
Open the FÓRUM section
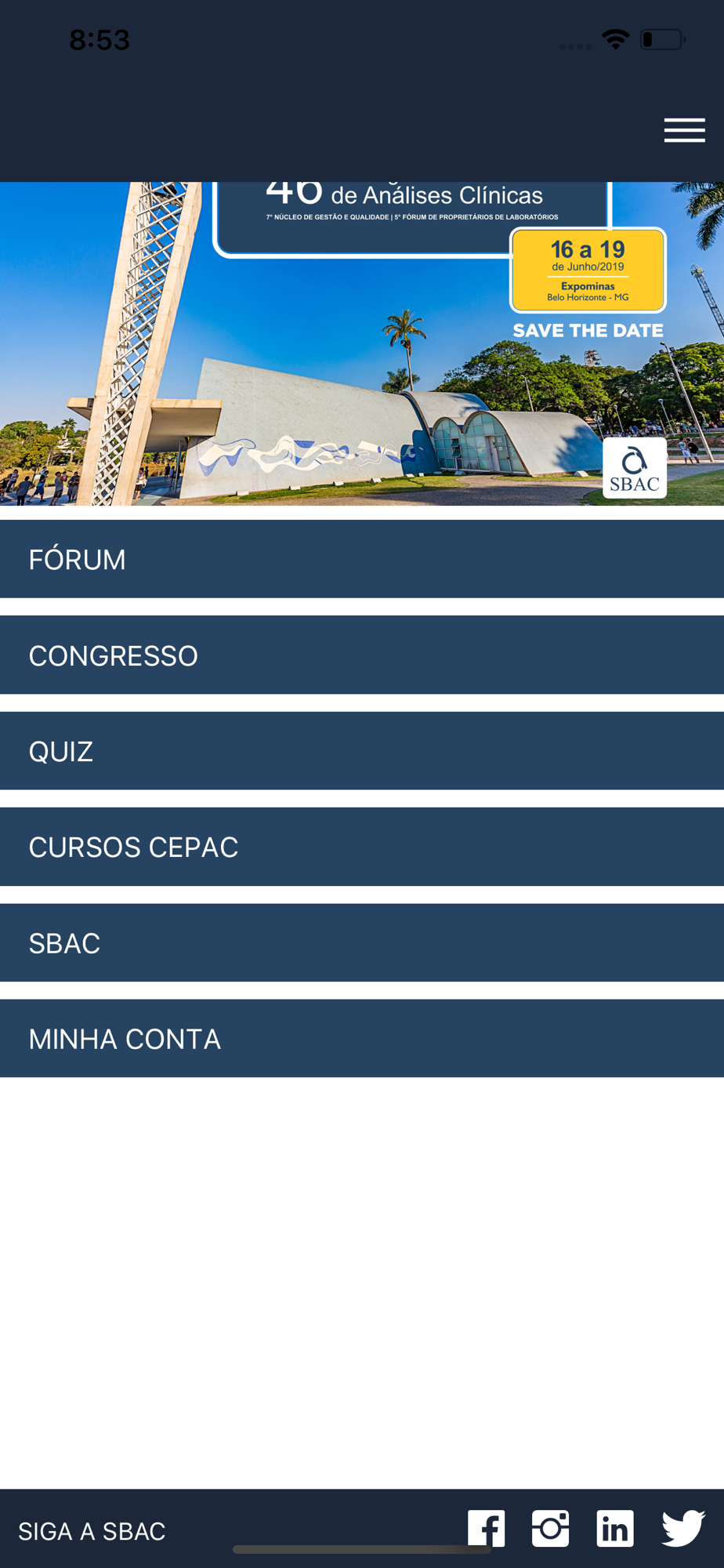pos(362,559)
